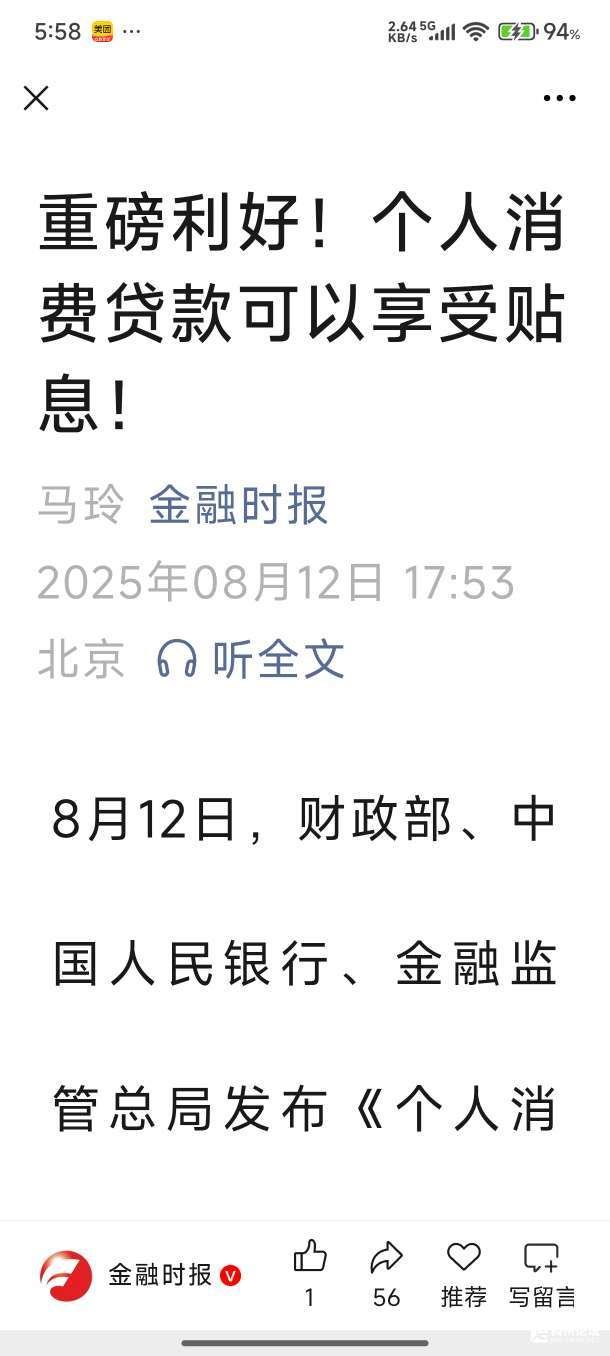Image resolution: width=610 pixels, height=1356 pixels.
Task: Open the 金融时报 profile in the bottom bar
Action: [140, 1275]
